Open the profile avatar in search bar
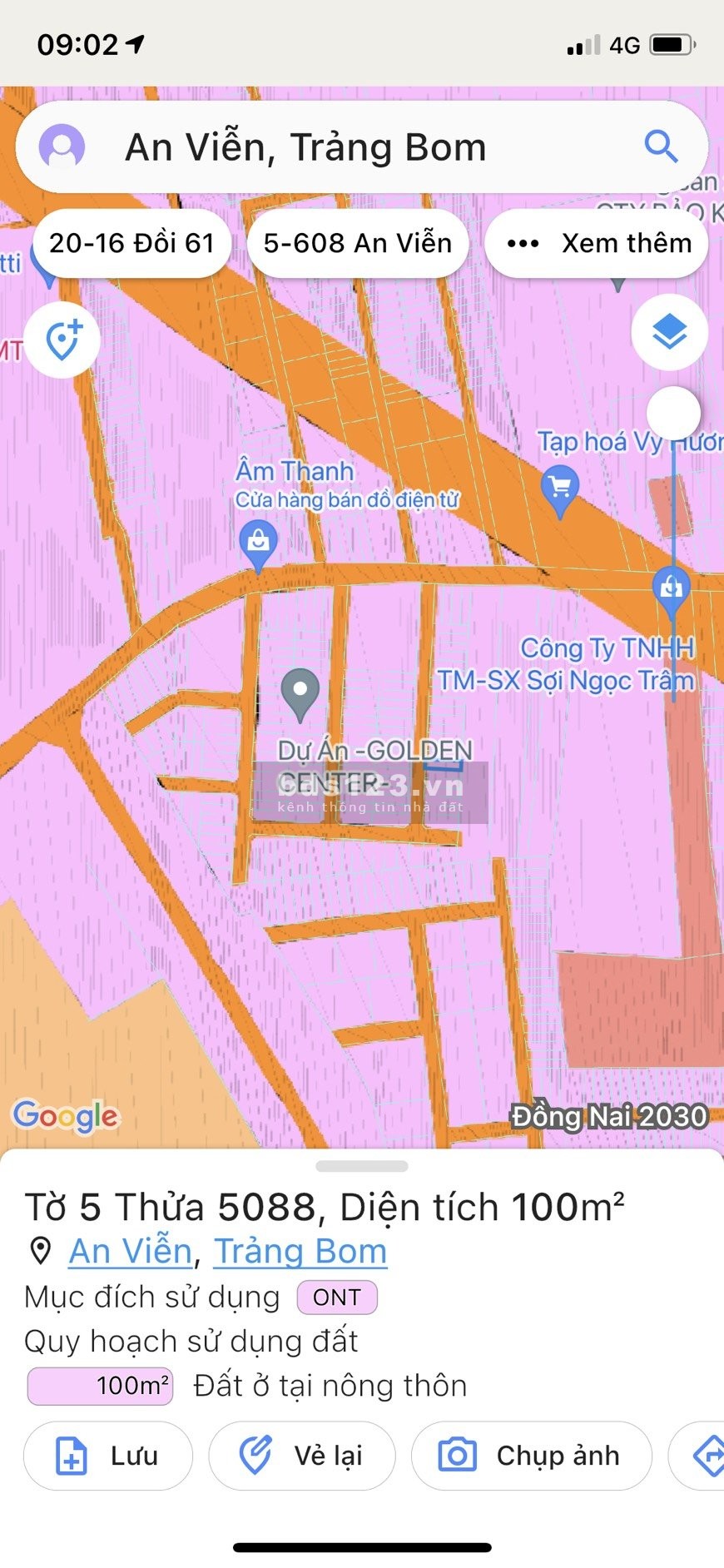 pyautogui.click(x=62, y=147)
